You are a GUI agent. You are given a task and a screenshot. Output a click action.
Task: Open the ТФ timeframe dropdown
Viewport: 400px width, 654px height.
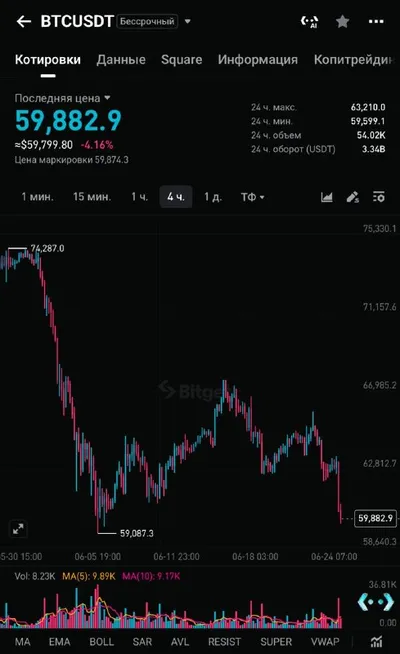pos(252,196)
